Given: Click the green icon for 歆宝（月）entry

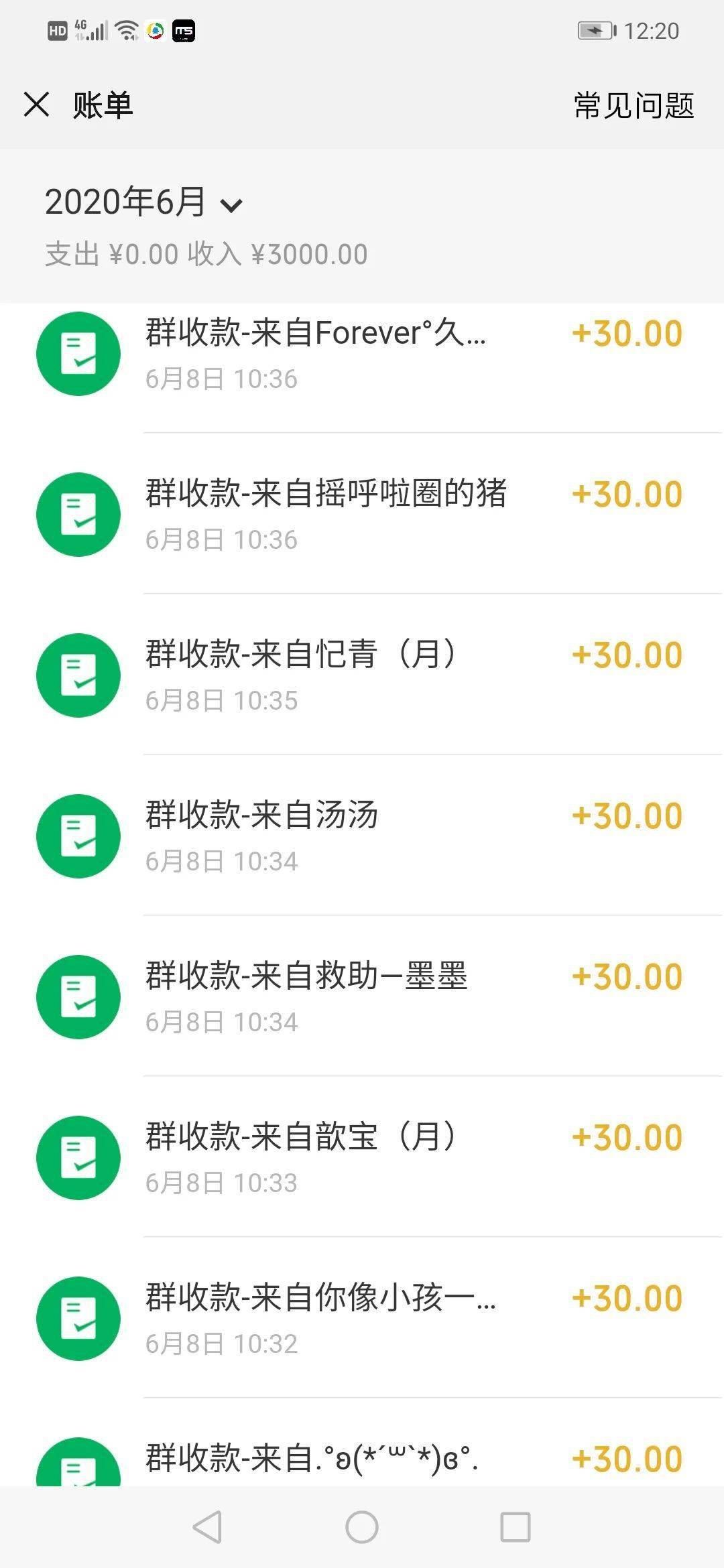Looking at the screenshot, I should [x=78, y=1158].
